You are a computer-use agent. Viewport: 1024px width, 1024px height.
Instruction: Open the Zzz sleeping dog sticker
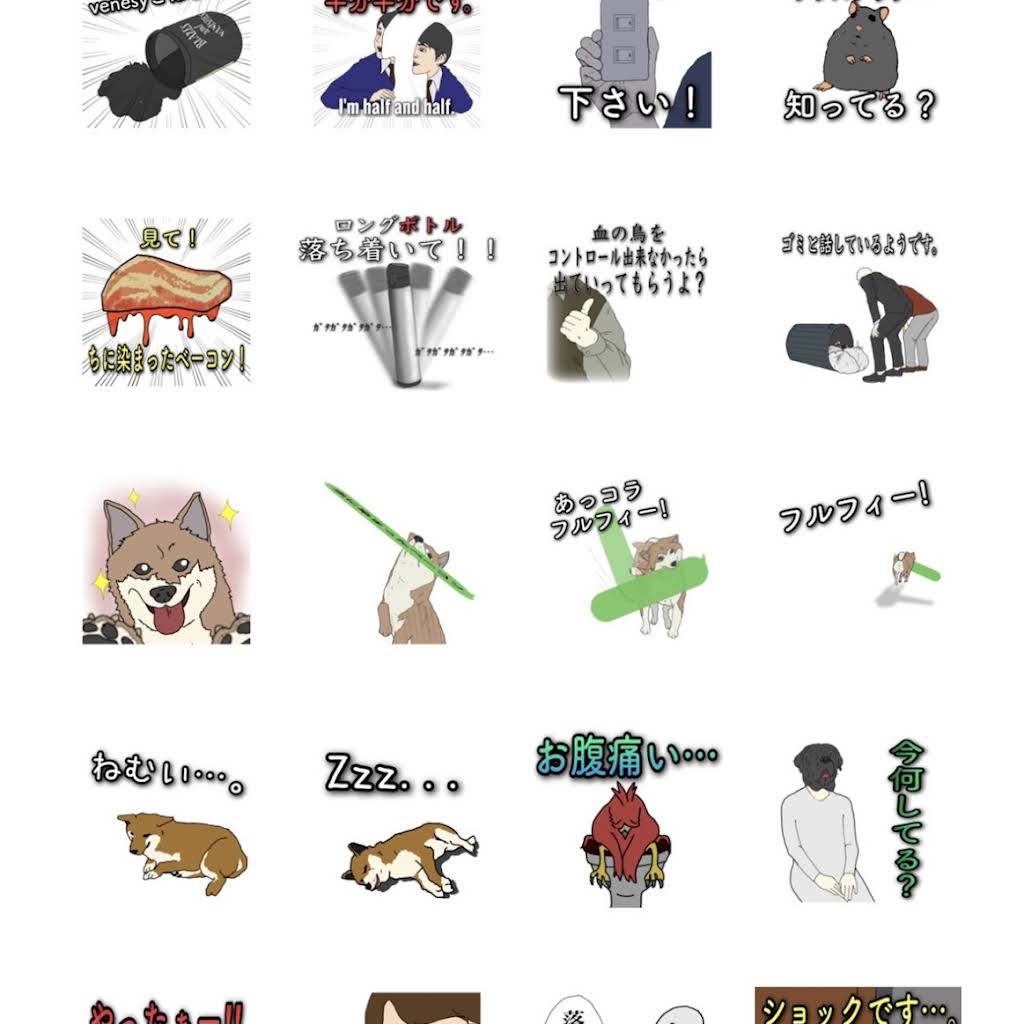(397, 822)
